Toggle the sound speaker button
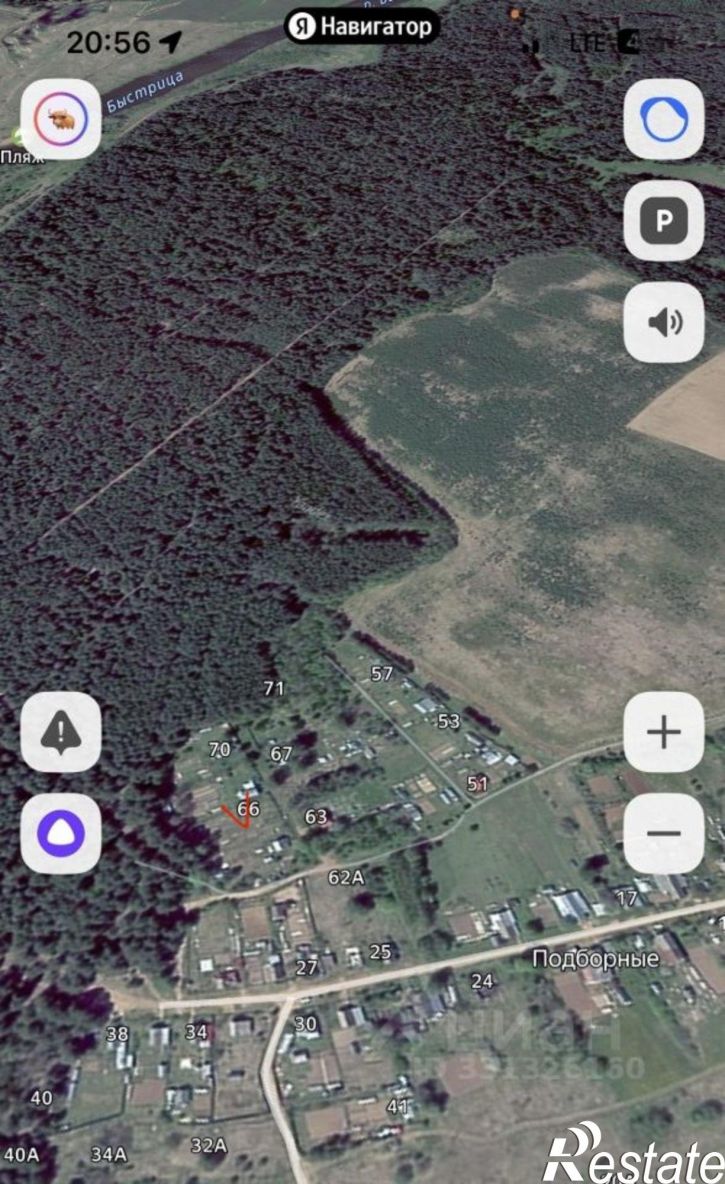 click(x=664, y=322)
